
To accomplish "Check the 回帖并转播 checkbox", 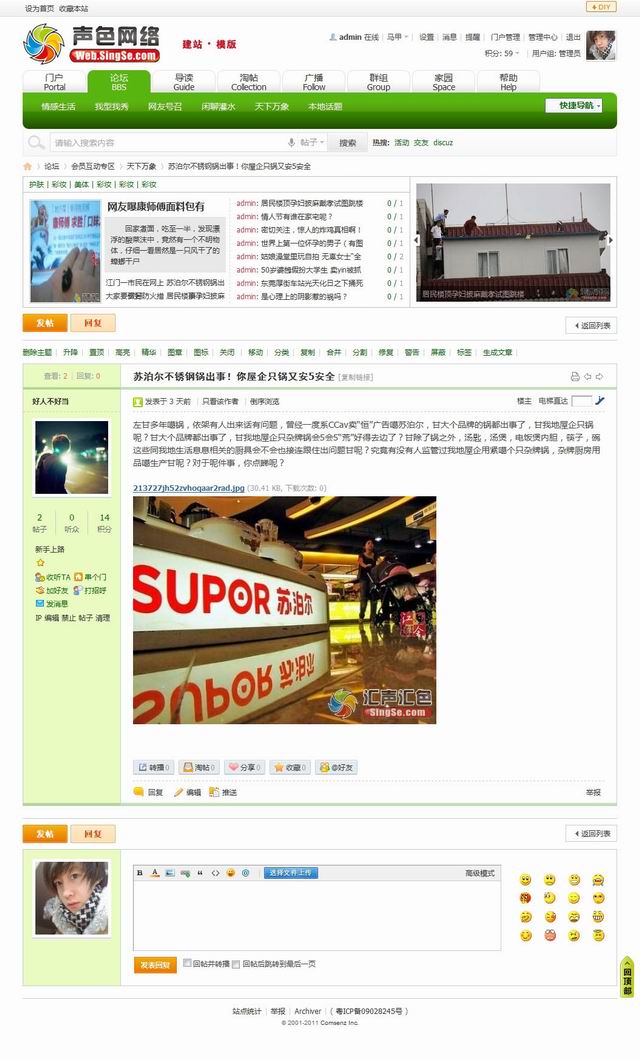I will tap(188, 964).
